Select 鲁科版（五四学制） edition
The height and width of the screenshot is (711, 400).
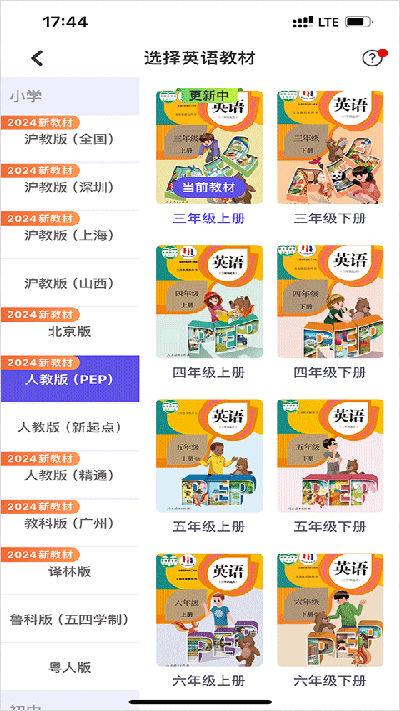(69, 619)
